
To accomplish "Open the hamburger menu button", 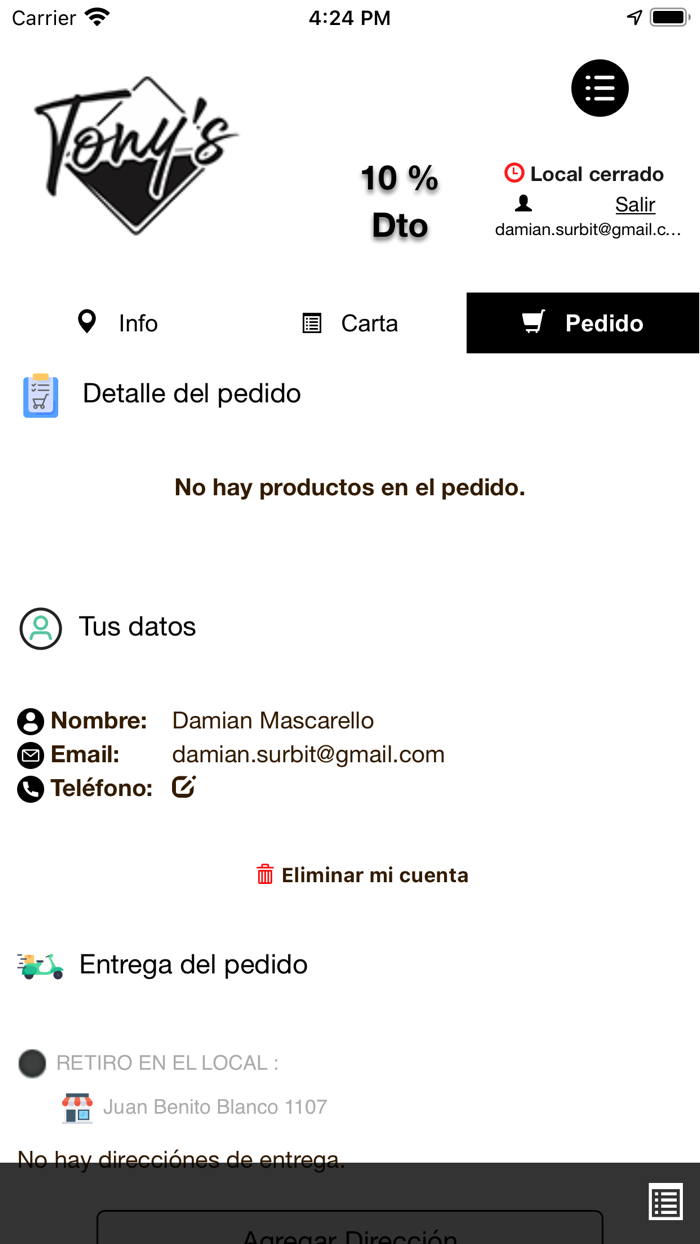I will point(600,88).
